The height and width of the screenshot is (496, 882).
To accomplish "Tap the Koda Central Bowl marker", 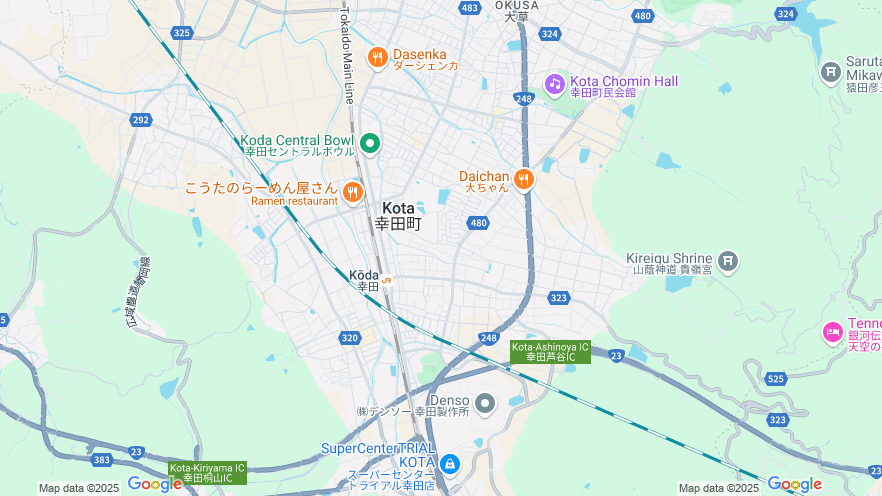I will (370, 144).
